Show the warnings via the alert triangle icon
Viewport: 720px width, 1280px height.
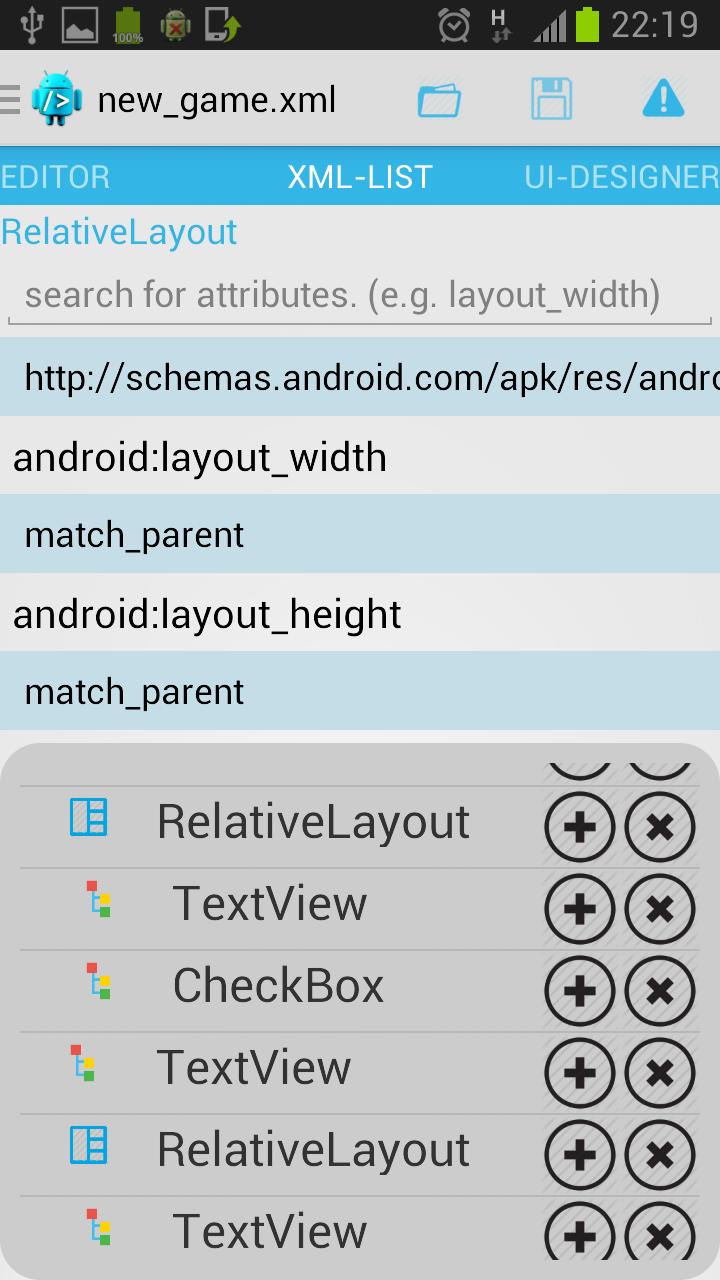pyautogui.click(x=662, y=100)
